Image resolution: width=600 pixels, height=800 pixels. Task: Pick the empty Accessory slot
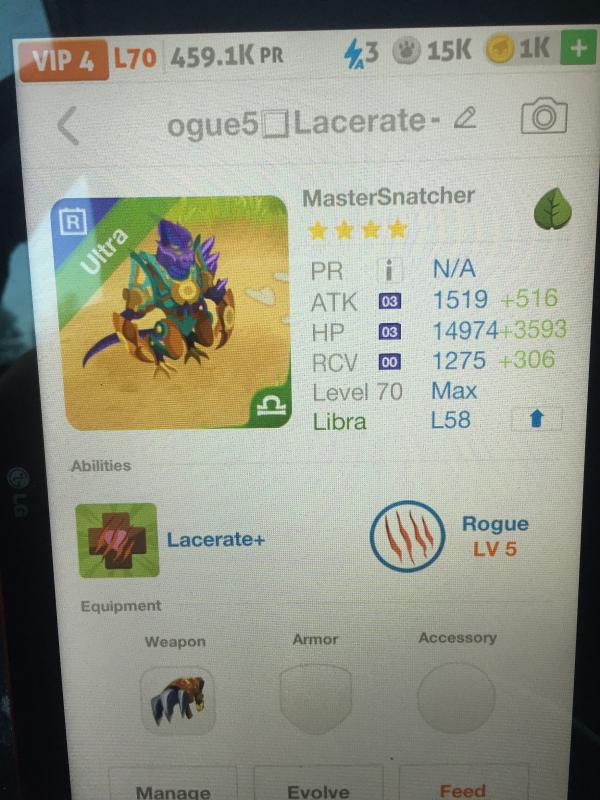(456, 696)
